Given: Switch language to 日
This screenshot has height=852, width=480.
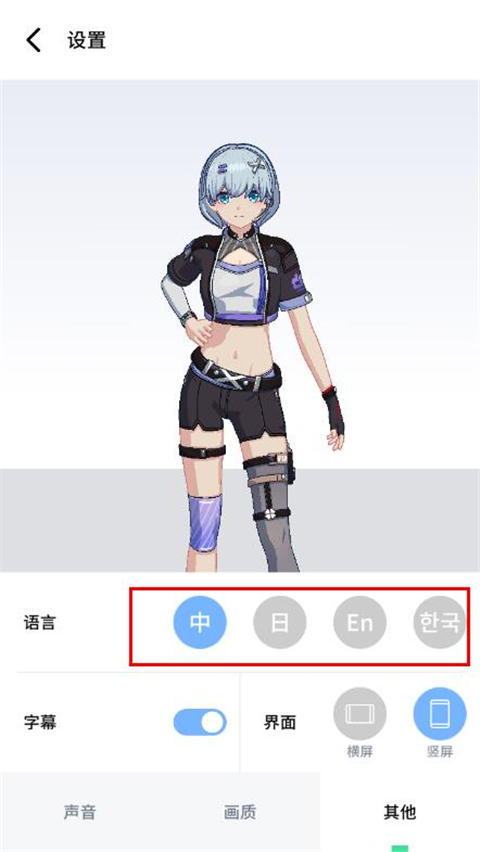Looking at the screenshot, I should [x=280, y=622].
